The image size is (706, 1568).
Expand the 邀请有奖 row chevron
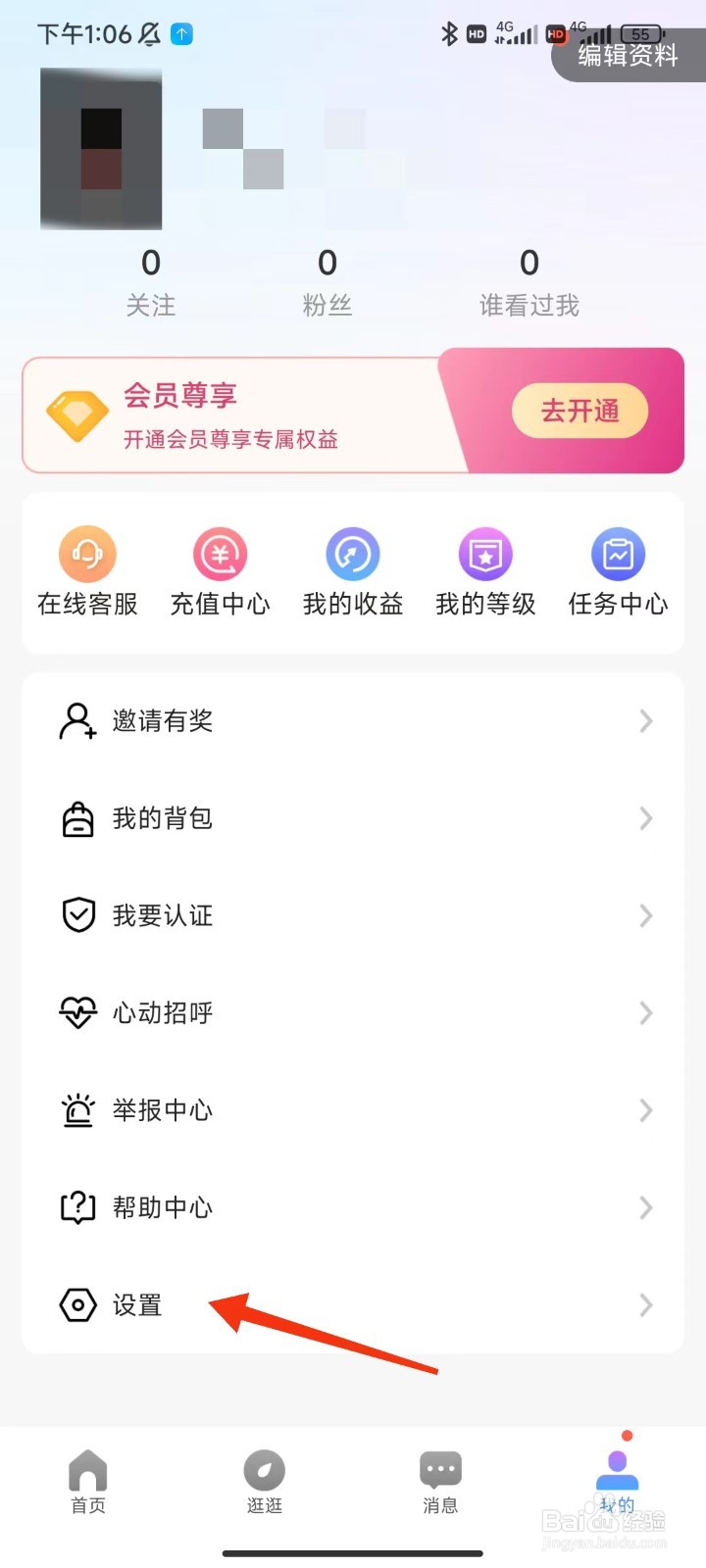pyautogui.click(x=644, y=720)
